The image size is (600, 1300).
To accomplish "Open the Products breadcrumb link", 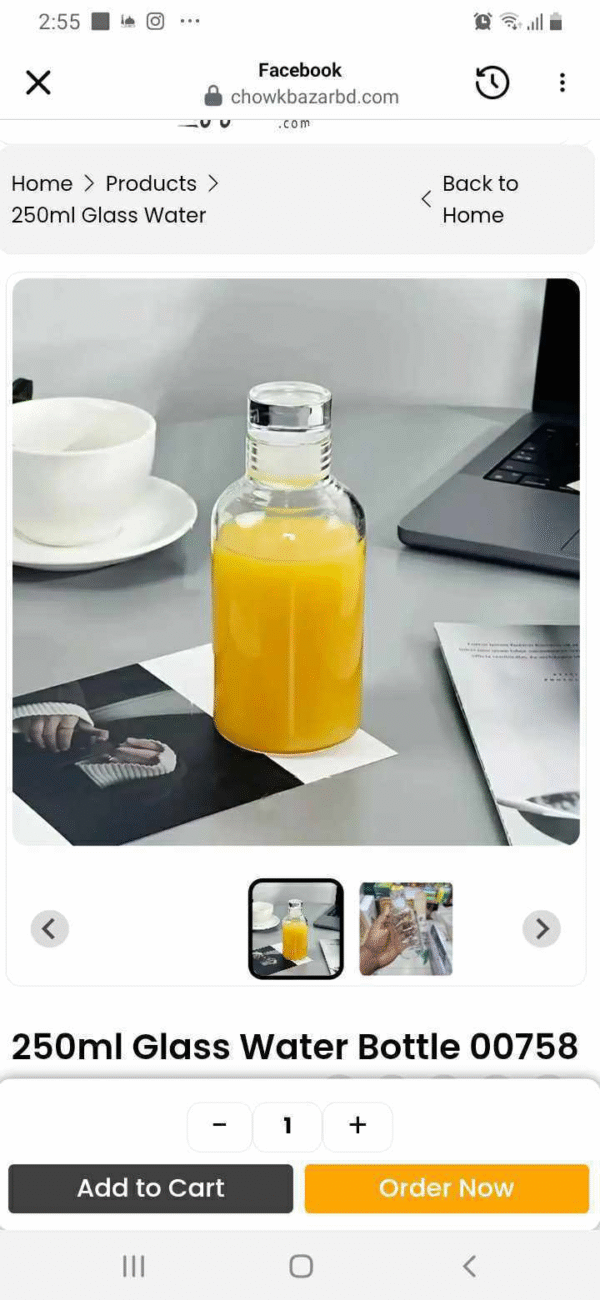I will (x=151, y=184).
